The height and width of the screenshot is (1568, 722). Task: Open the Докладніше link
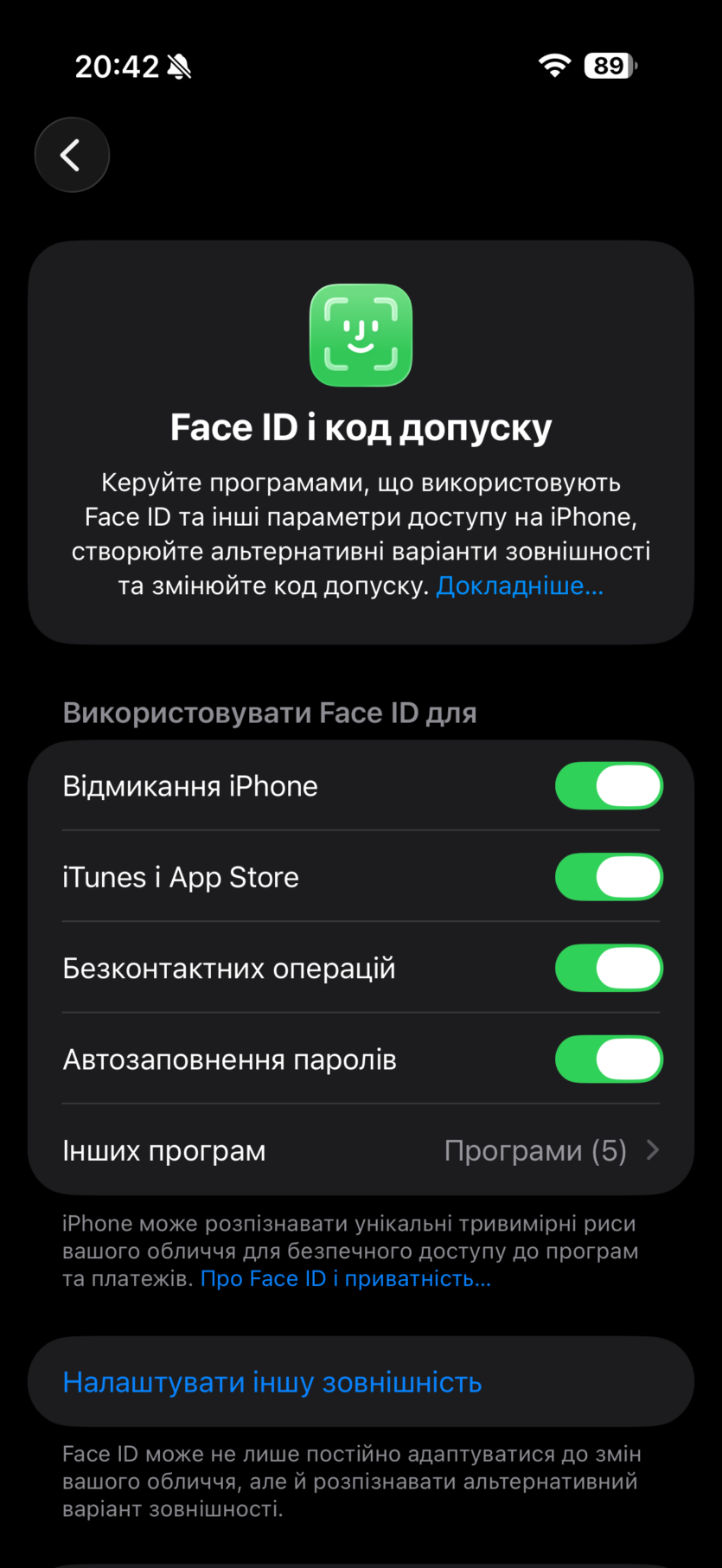[x=520, y=586]
